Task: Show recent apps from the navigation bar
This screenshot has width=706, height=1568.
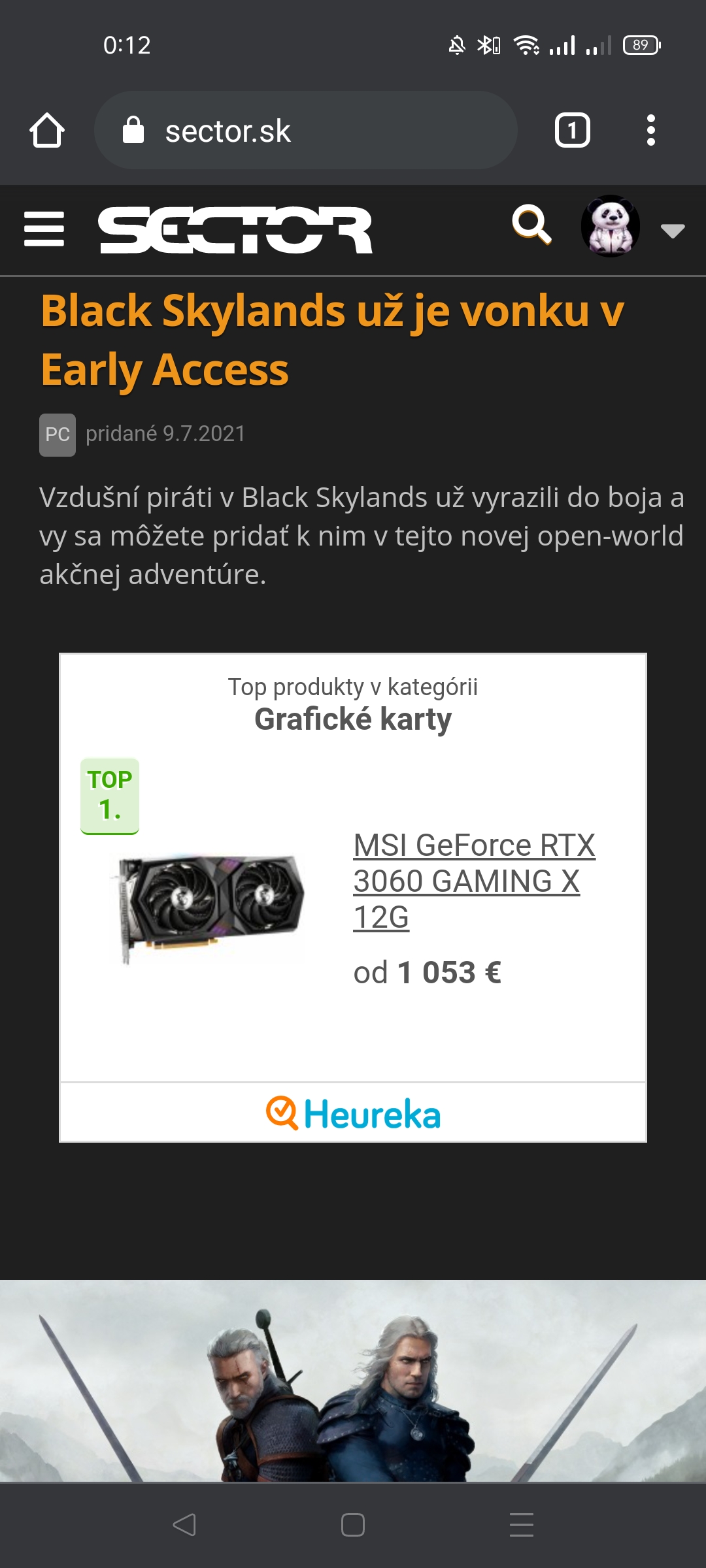Action: 521,1525
